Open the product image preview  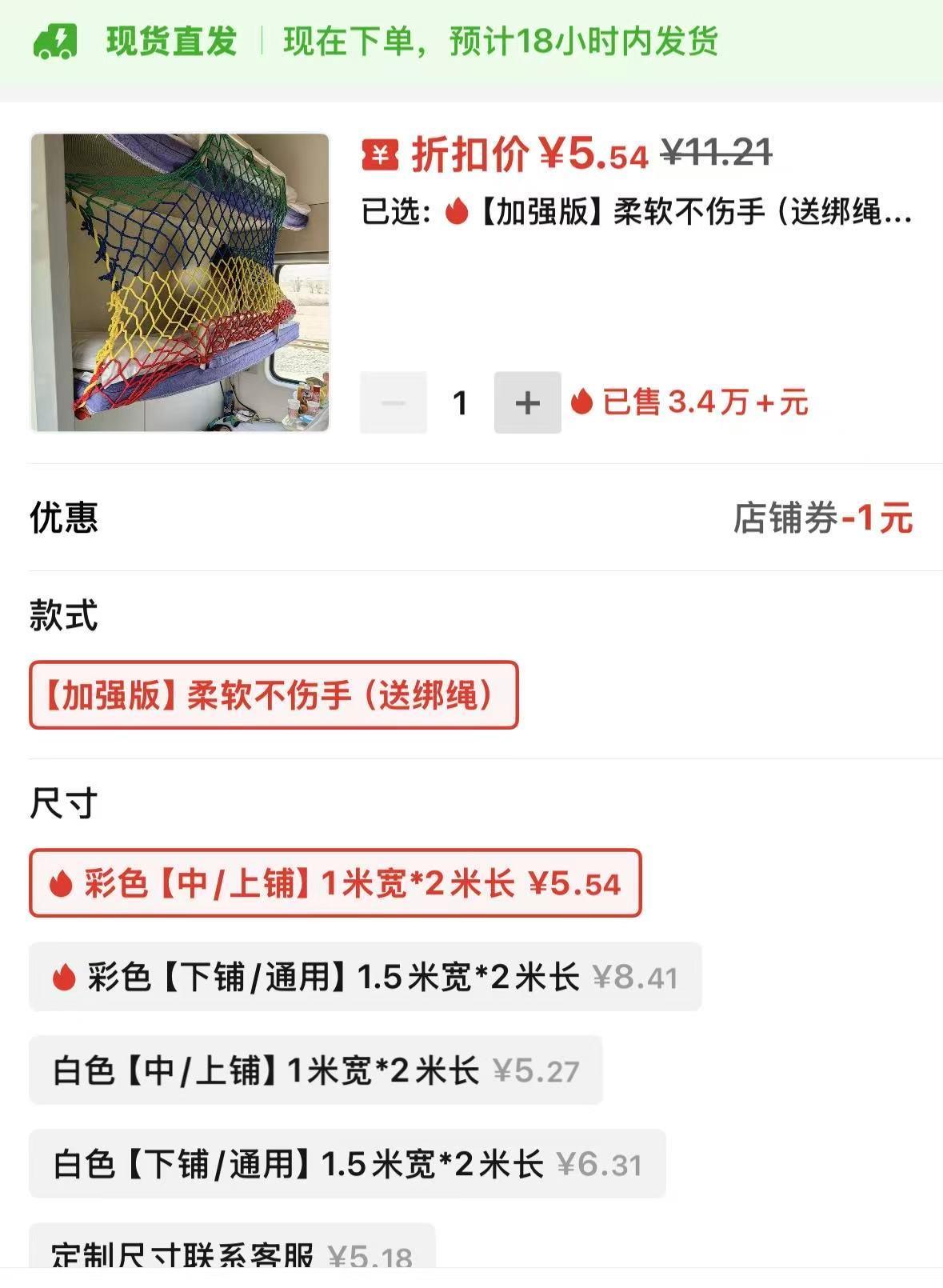[x=180, y=282]
